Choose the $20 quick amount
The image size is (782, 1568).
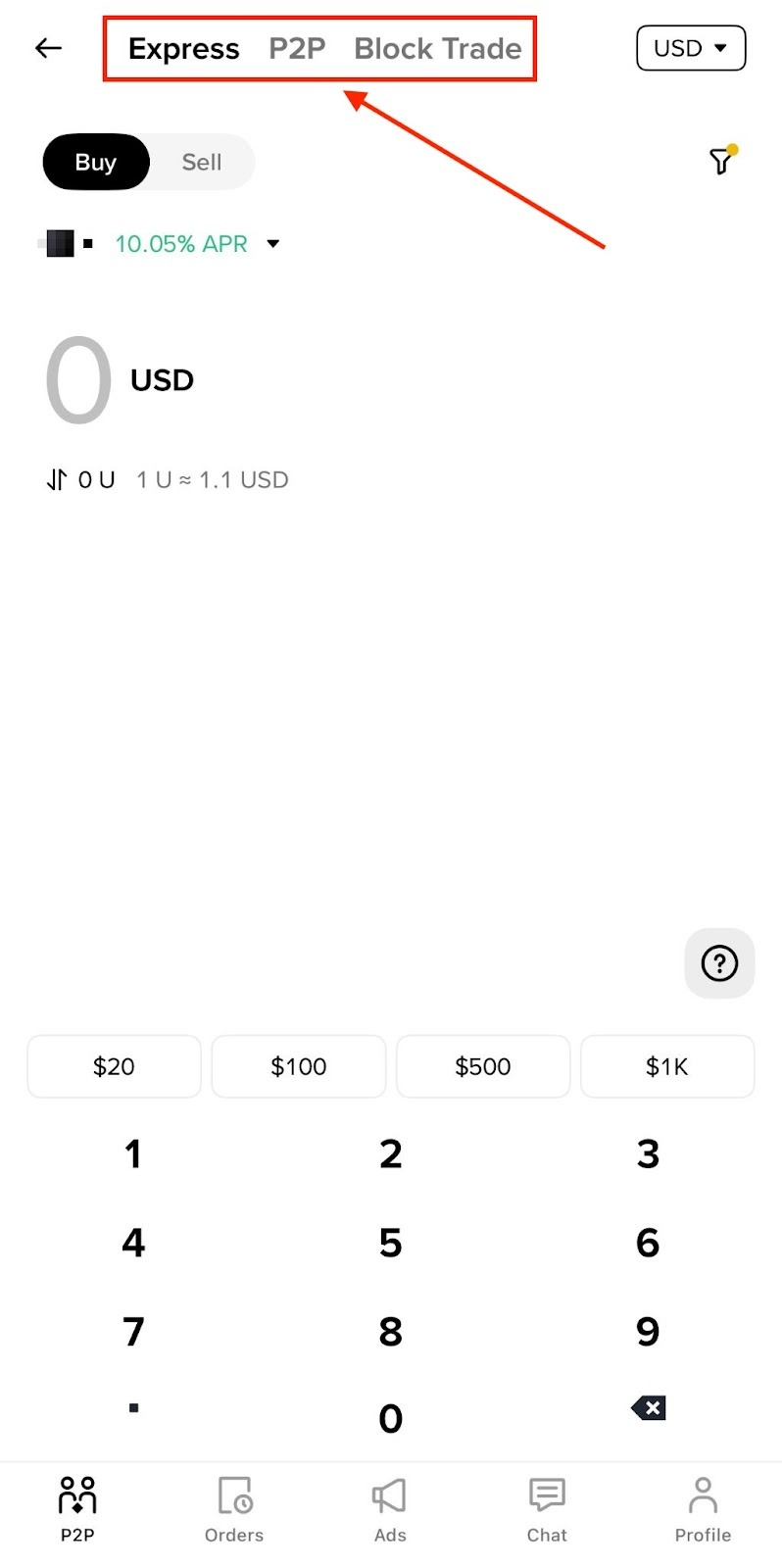click(x=114, y=1066)
